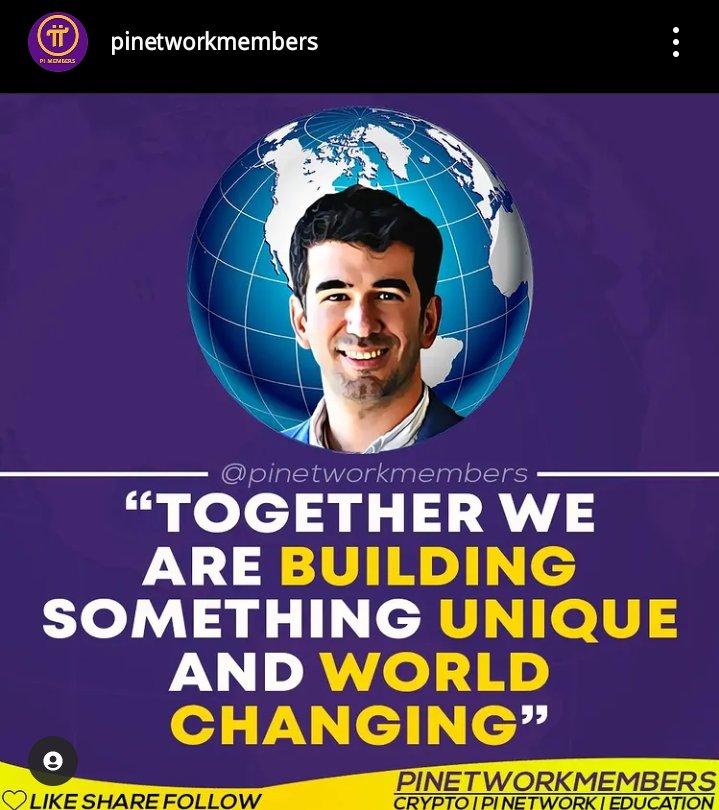Show tagged accounts on the post

(53, 762)
